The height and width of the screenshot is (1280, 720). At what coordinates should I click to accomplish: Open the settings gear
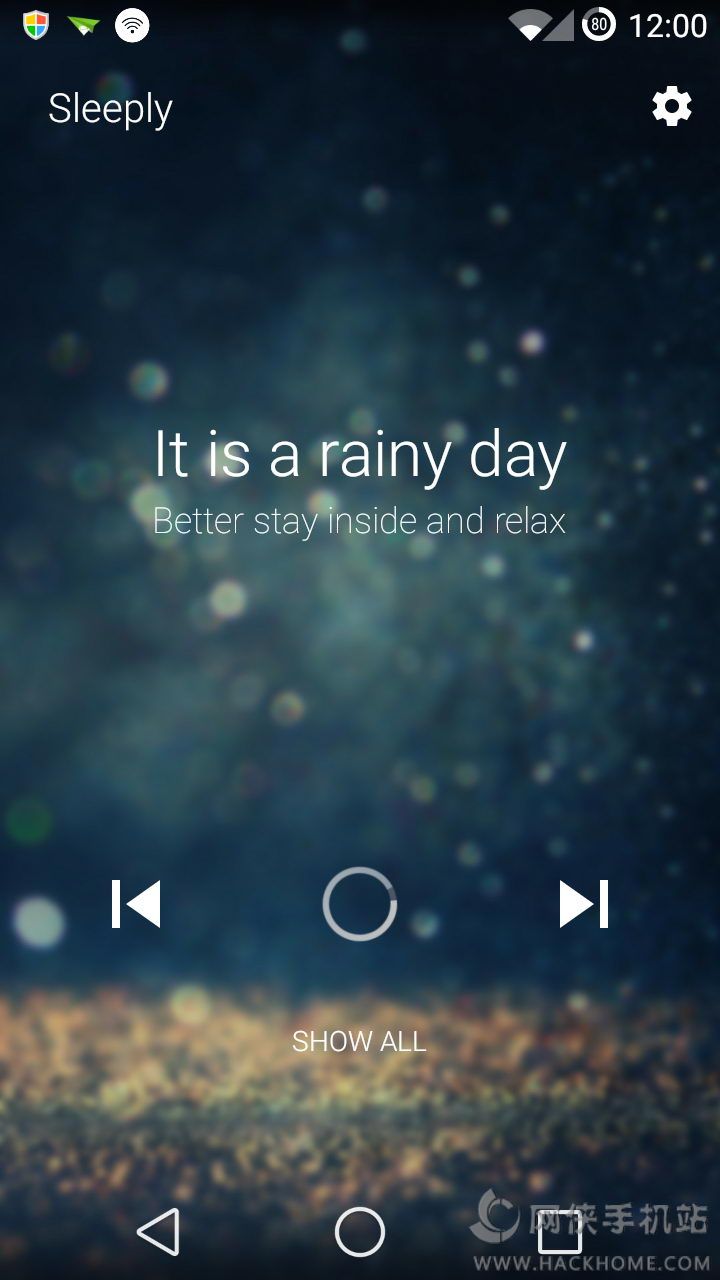671,106
